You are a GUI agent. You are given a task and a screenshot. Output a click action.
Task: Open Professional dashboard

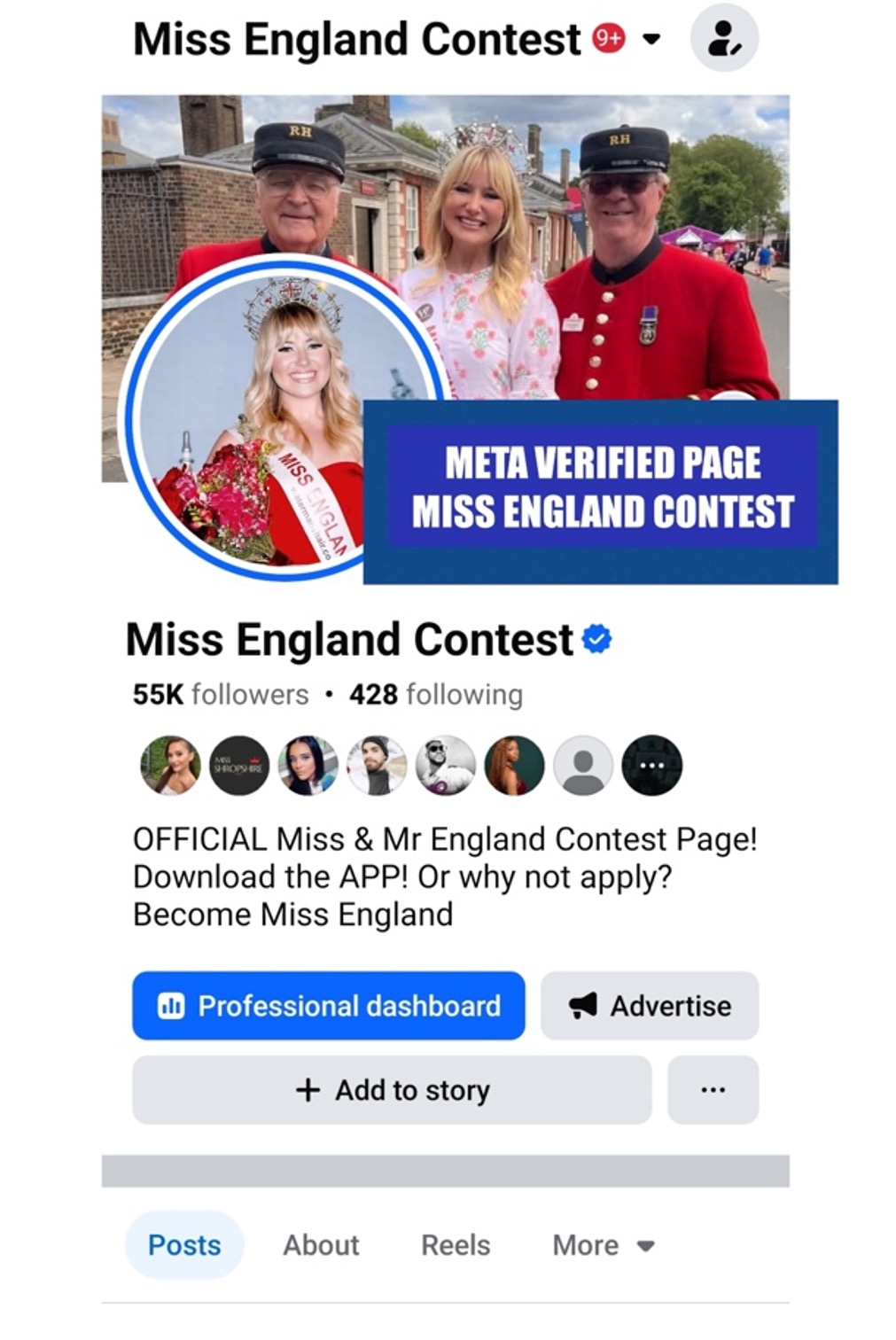point(329,1006)
